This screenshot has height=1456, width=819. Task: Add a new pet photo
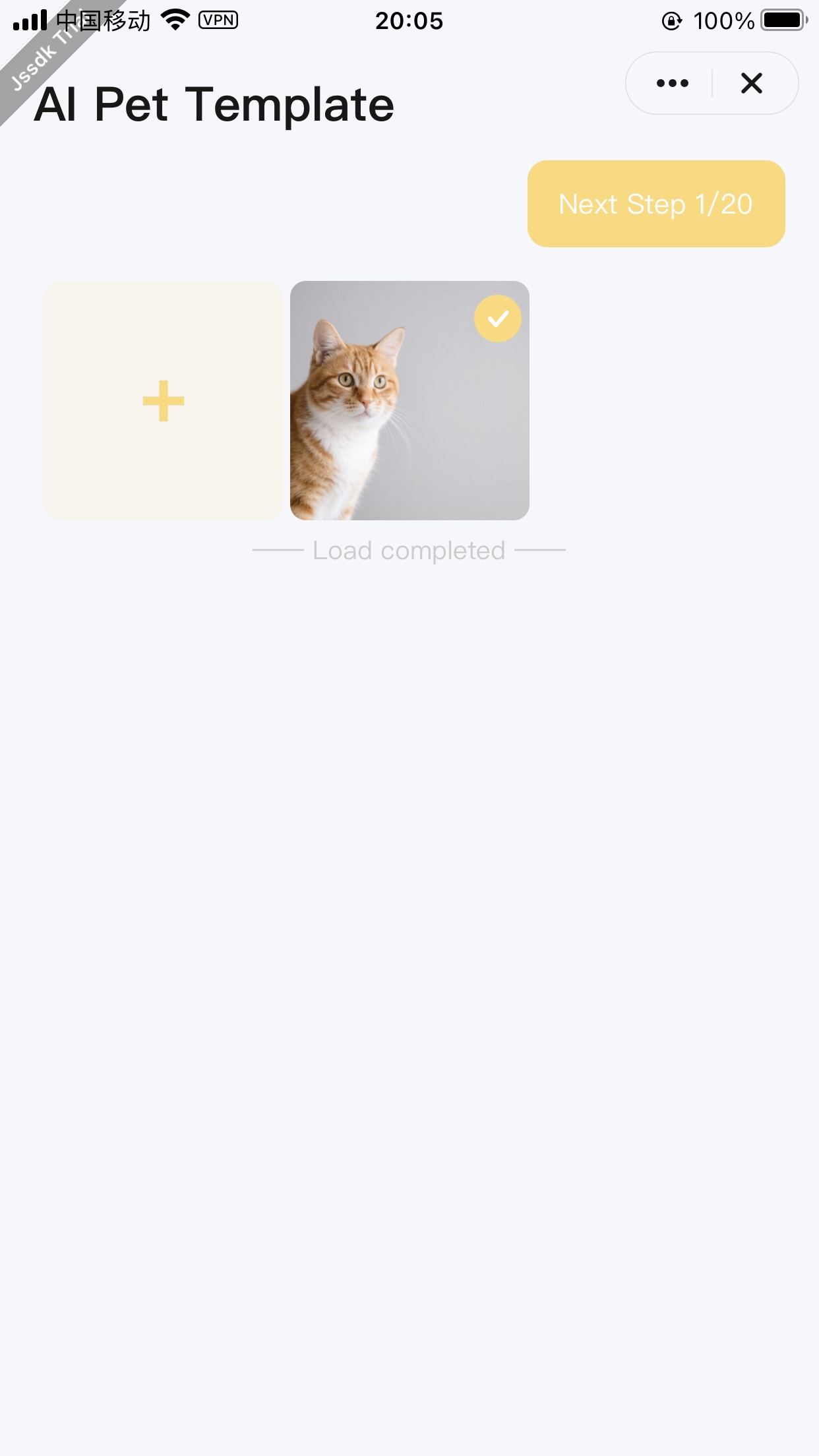pyautogui.click(x=164, y=401)
